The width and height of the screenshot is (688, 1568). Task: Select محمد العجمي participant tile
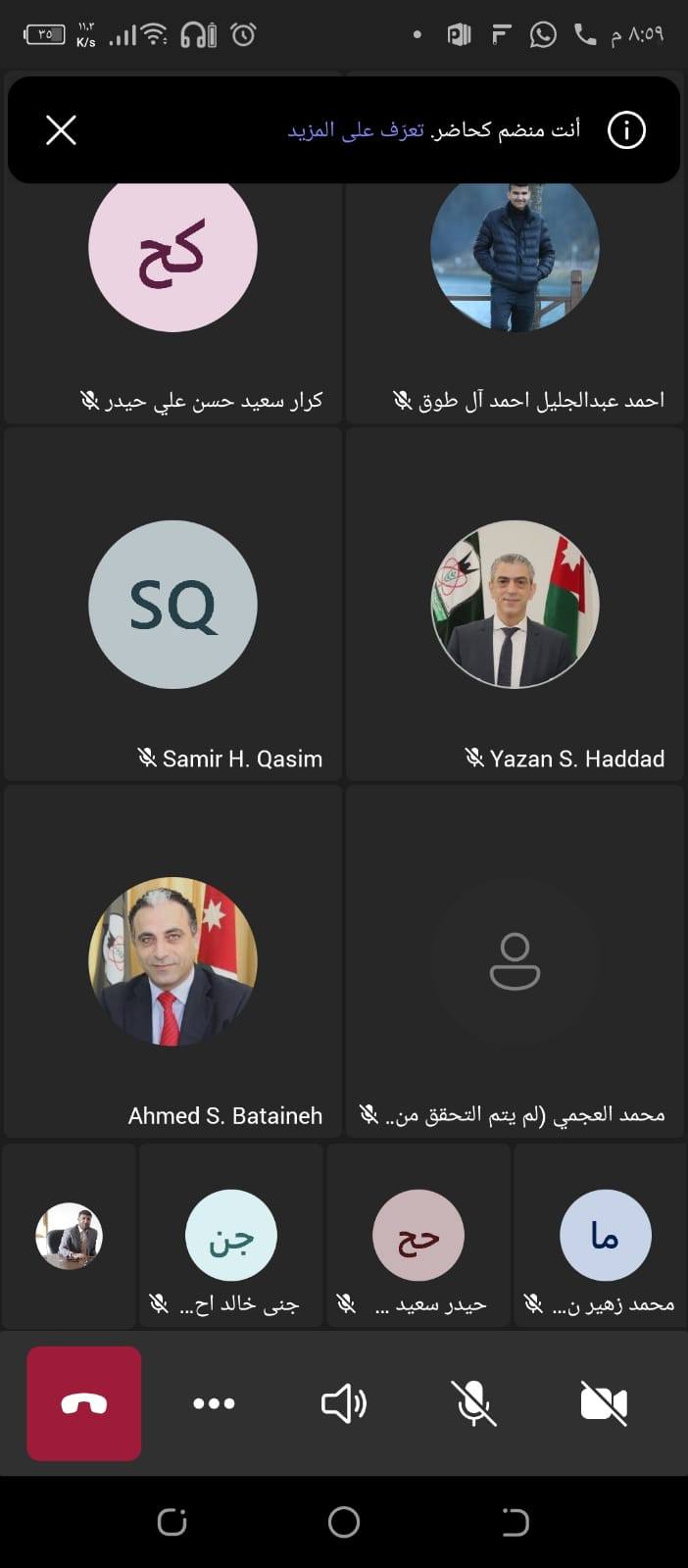515,960
